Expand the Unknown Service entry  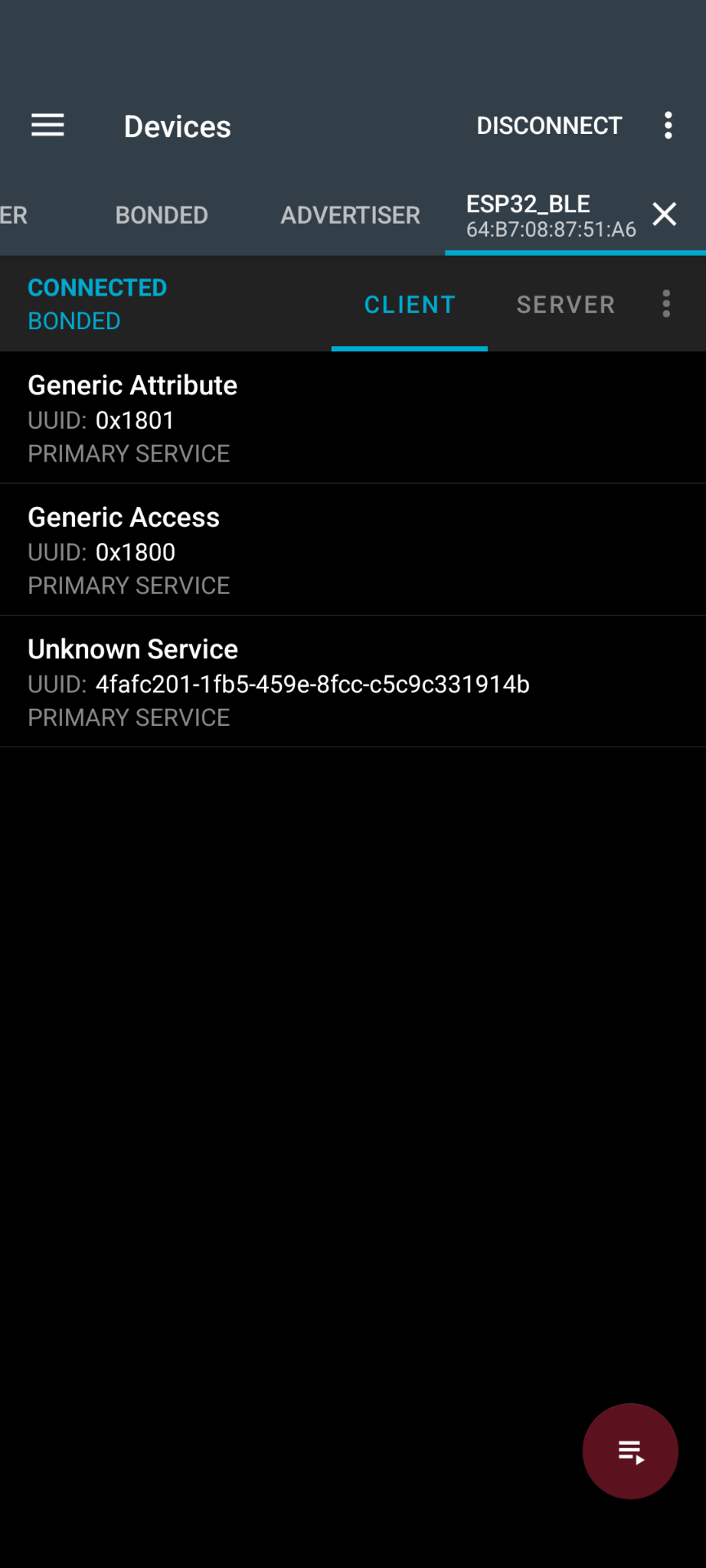pos(353,681)
